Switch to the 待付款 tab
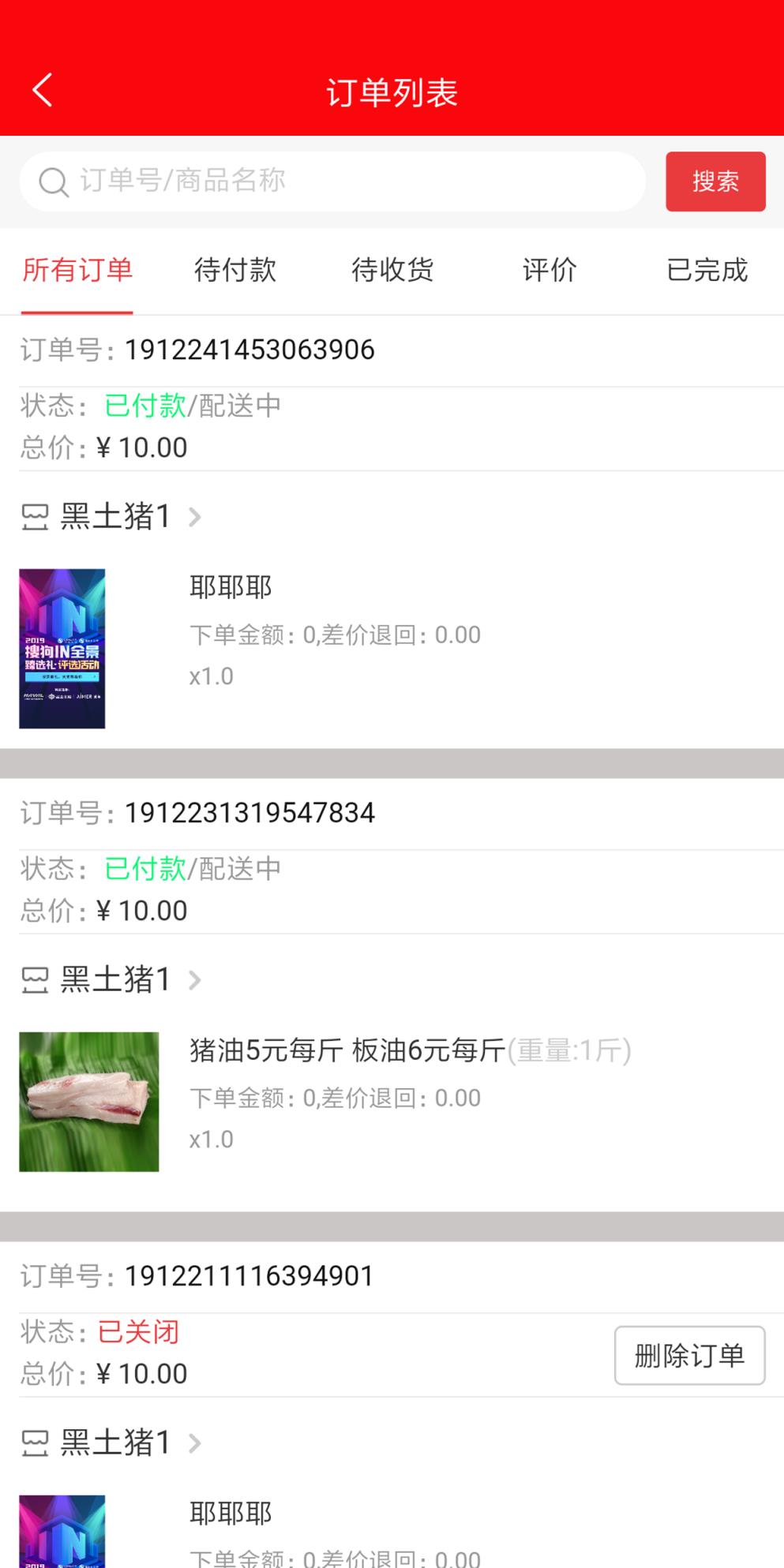 [234, 271]
